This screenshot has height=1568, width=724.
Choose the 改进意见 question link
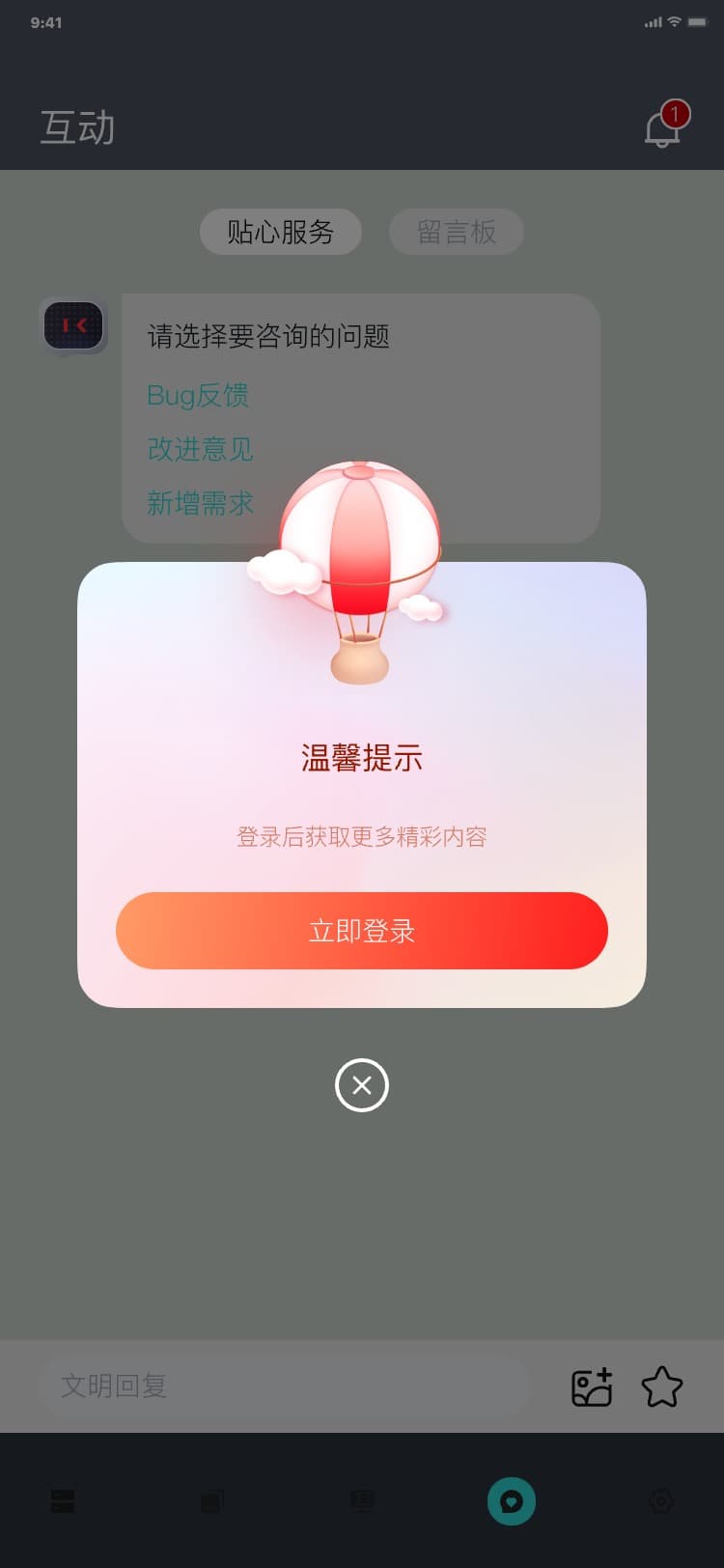(200, 449)
